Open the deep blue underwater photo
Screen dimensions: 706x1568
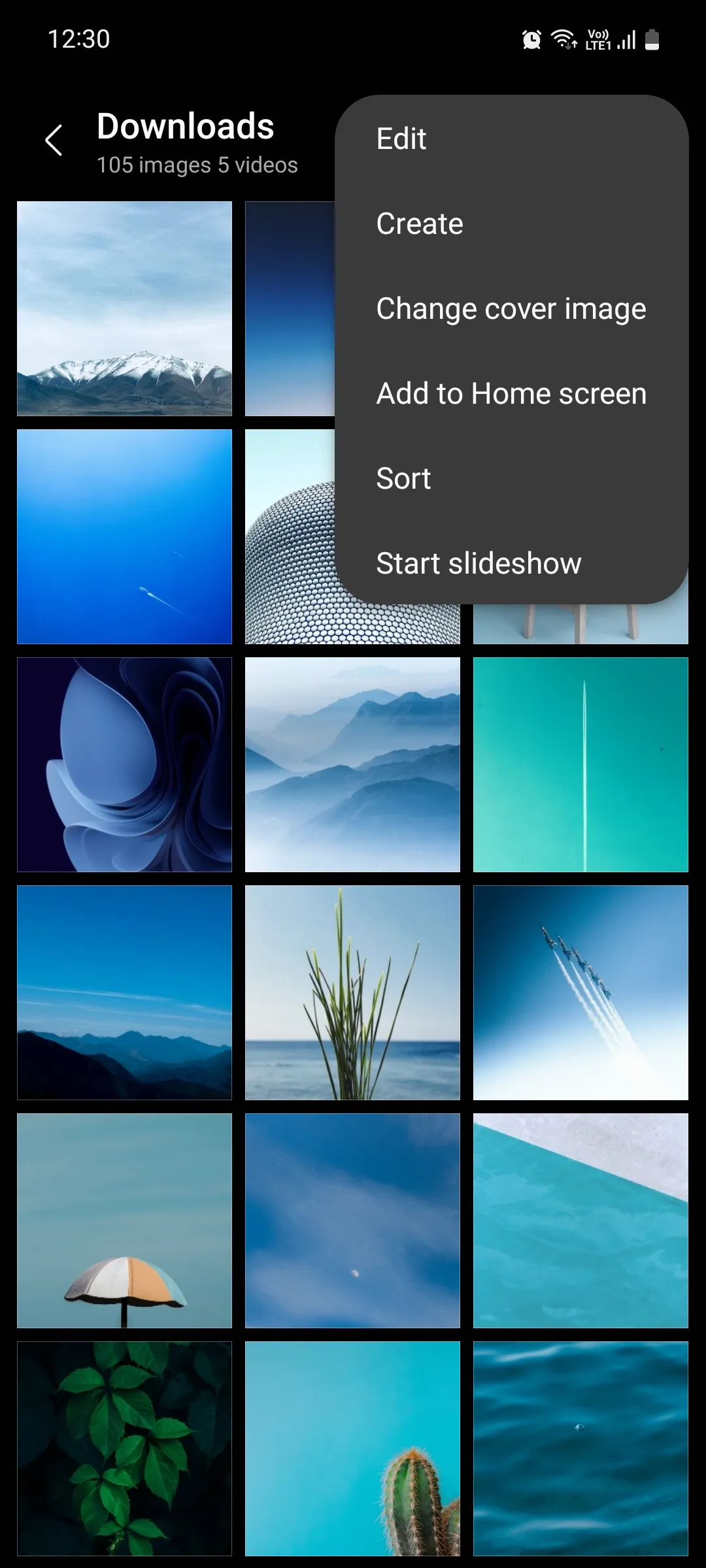coord(124,536)
